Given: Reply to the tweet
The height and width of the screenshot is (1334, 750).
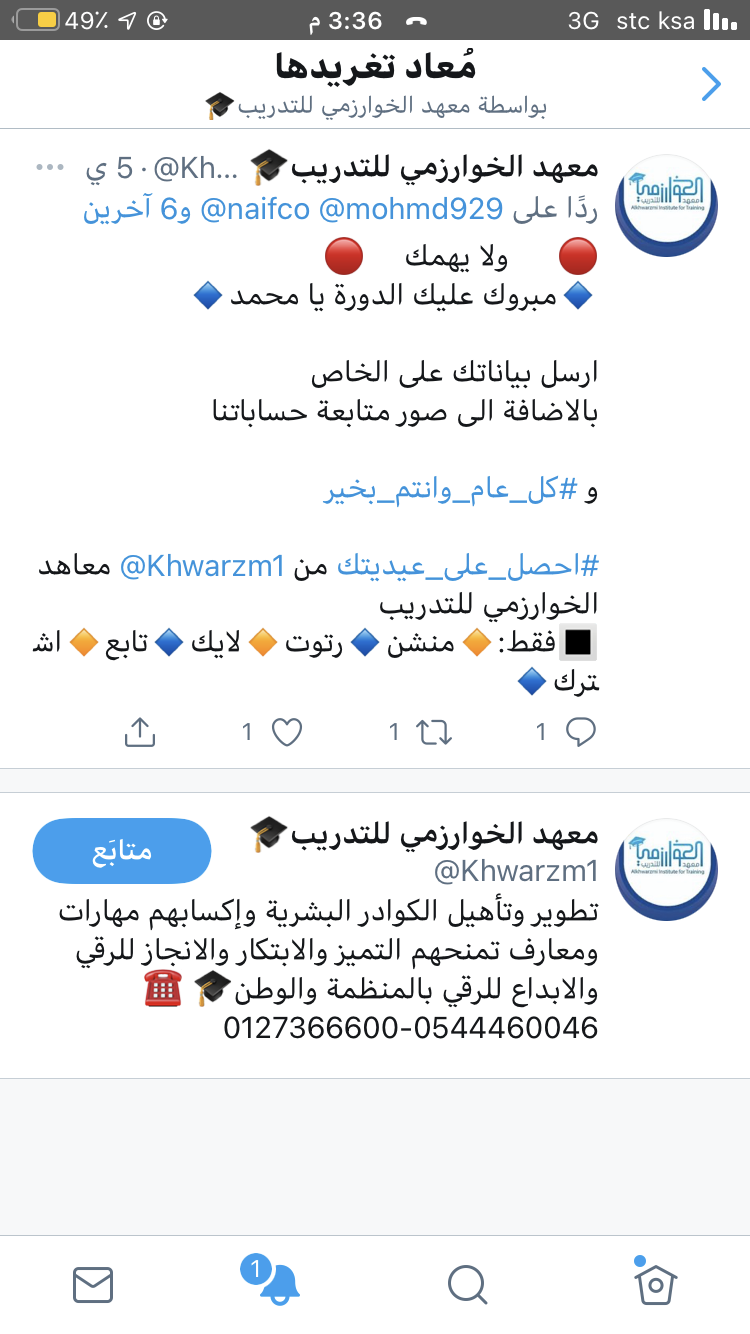Looking at the screenshot, I should pos(580,733).
